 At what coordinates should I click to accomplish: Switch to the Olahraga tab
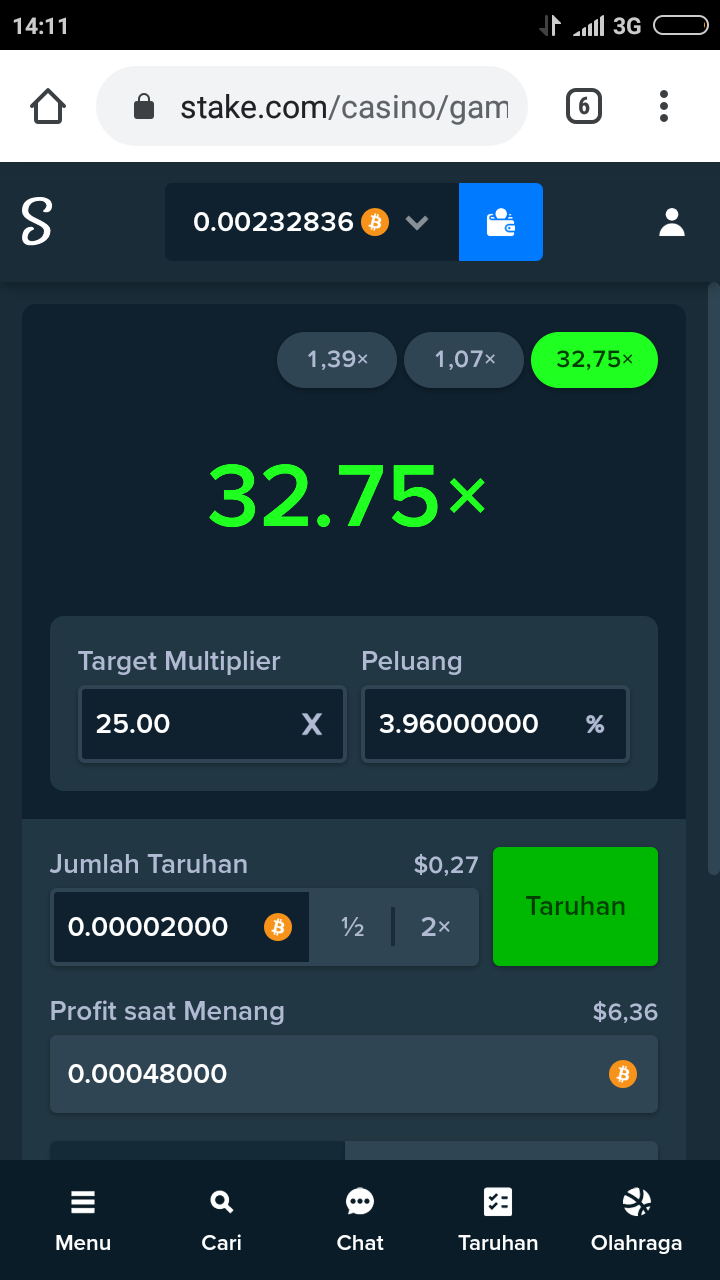pos(636,1220)
